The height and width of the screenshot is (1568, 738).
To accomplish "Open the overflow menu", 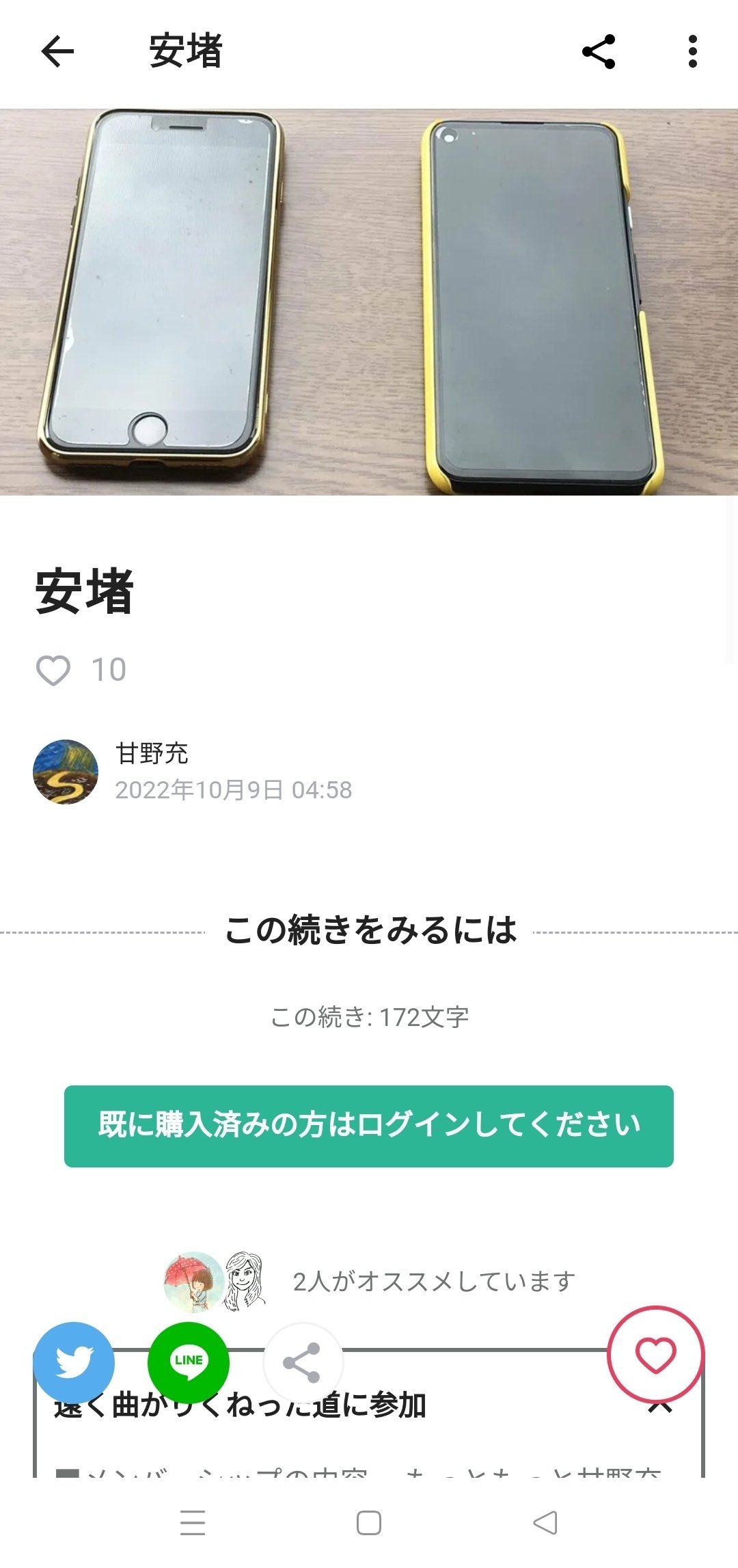I will tap(693, 51).
